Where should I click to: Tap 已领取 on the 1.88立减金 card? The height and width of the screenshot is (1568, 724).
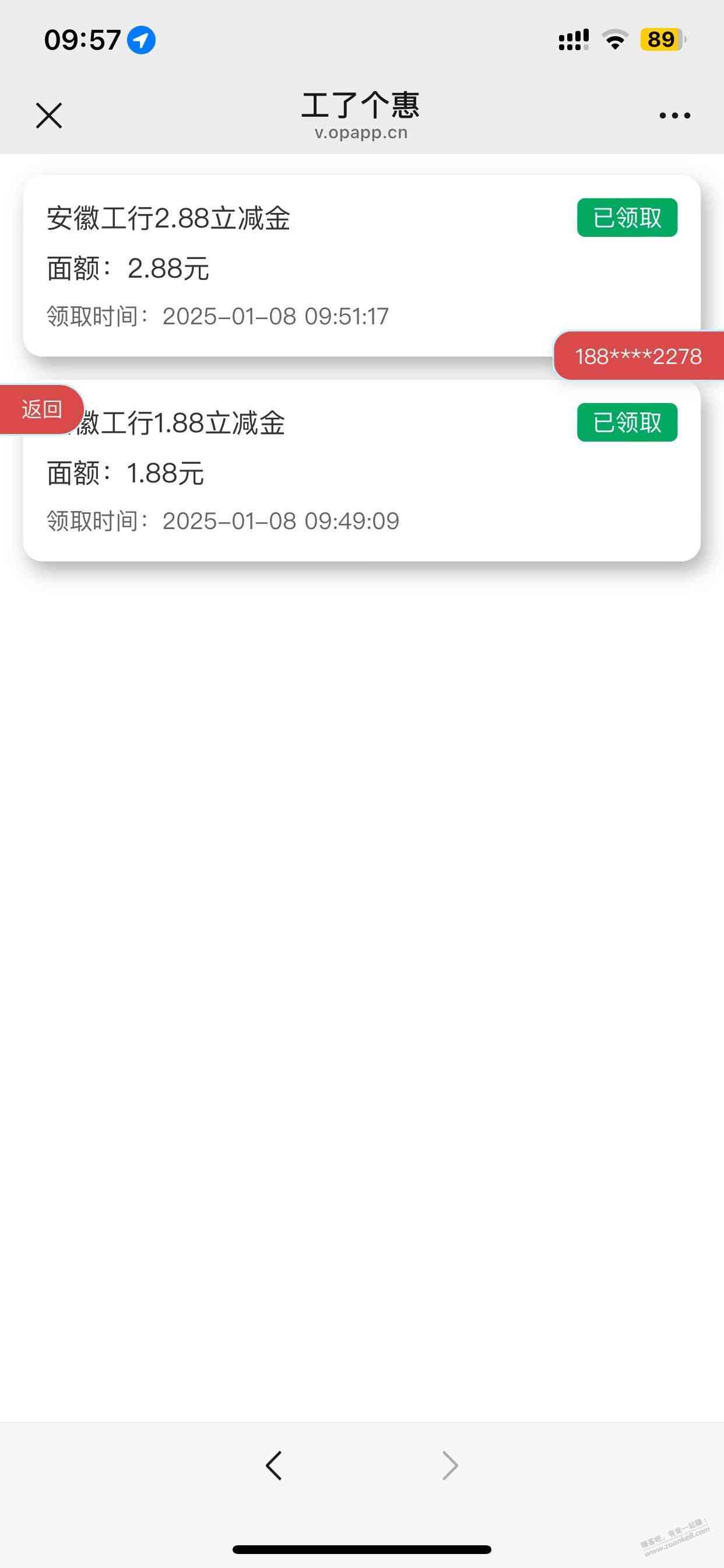coord(627,422)
